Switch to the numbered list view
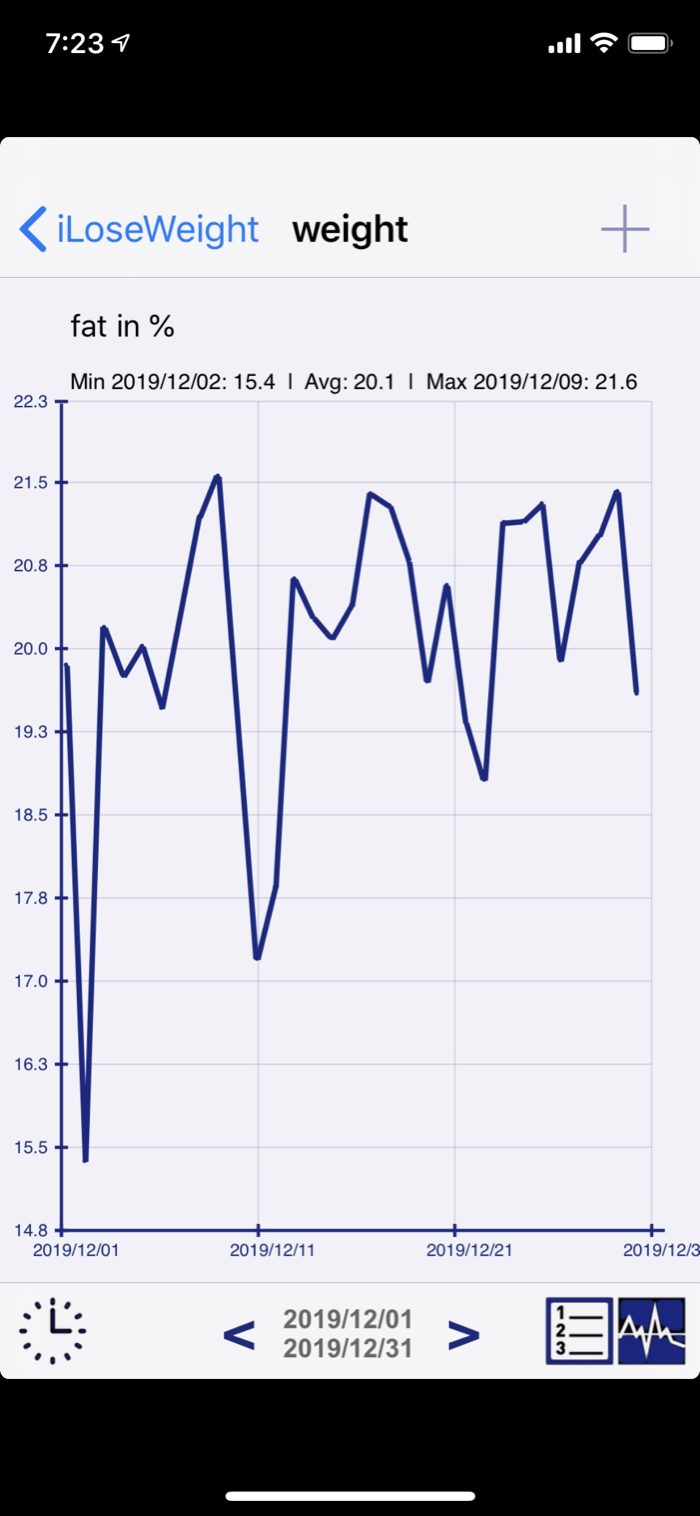The width and height of the screenshot is (700, 1516). 579,1331
